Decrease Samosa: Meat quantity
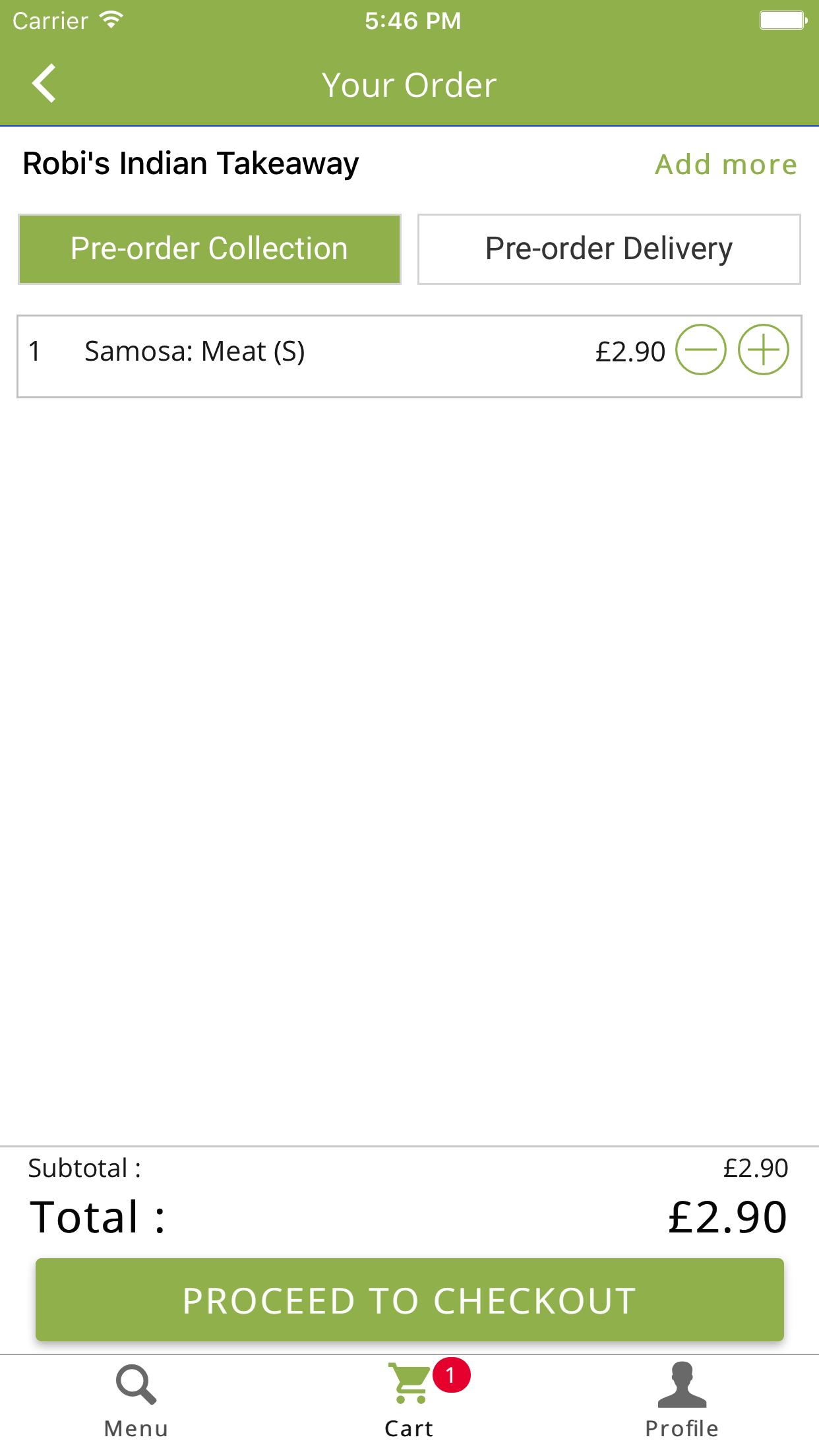The image size is (819, 1456). click(700, 350)
